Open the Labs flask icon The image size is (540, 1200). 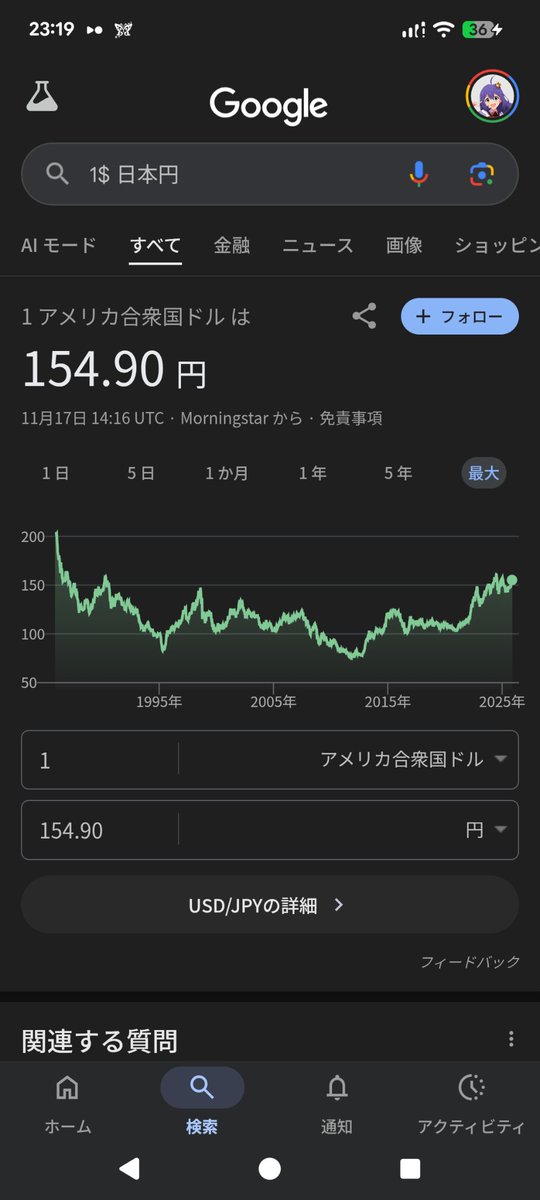coord(41,96)
